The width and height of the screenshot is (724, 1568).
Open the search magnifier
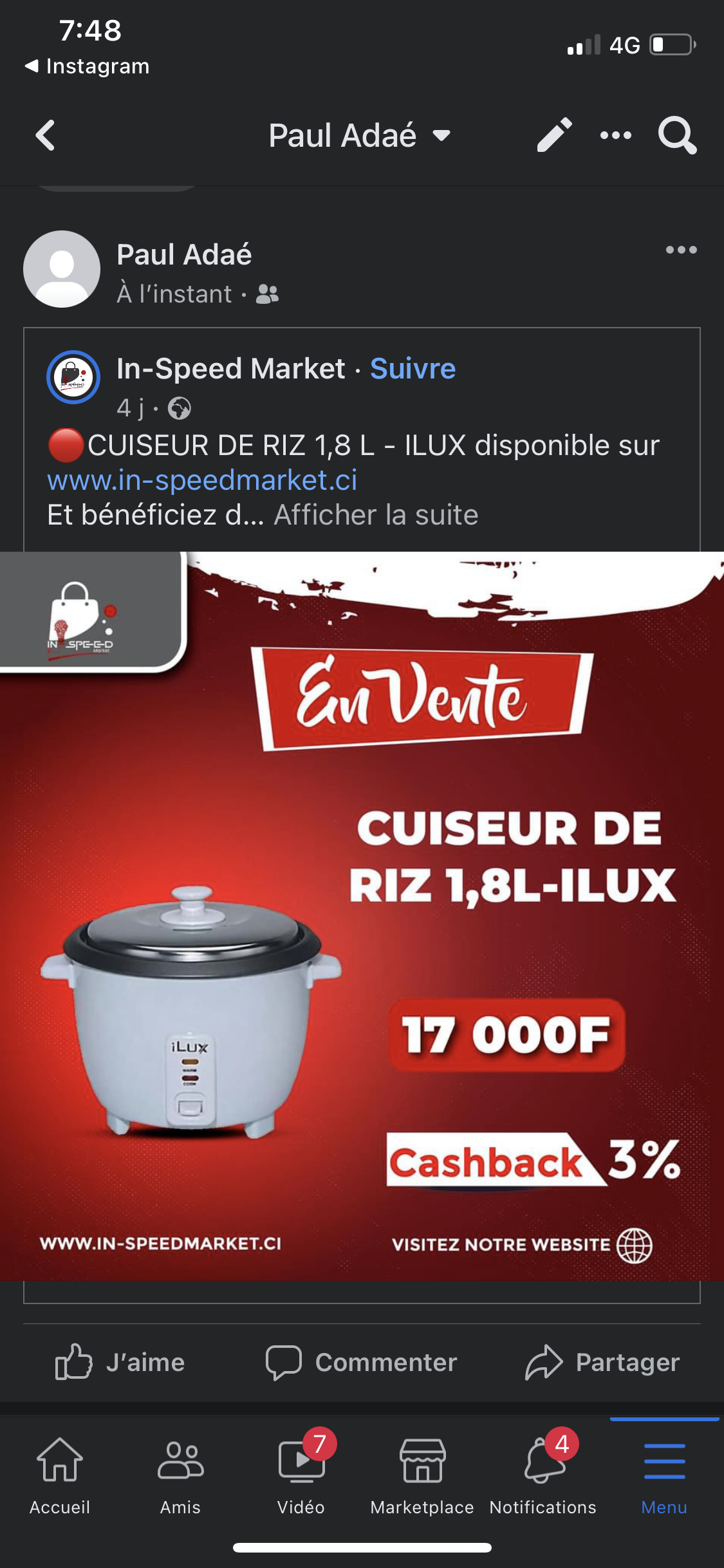pyautogui.click(x=677, y=135)
